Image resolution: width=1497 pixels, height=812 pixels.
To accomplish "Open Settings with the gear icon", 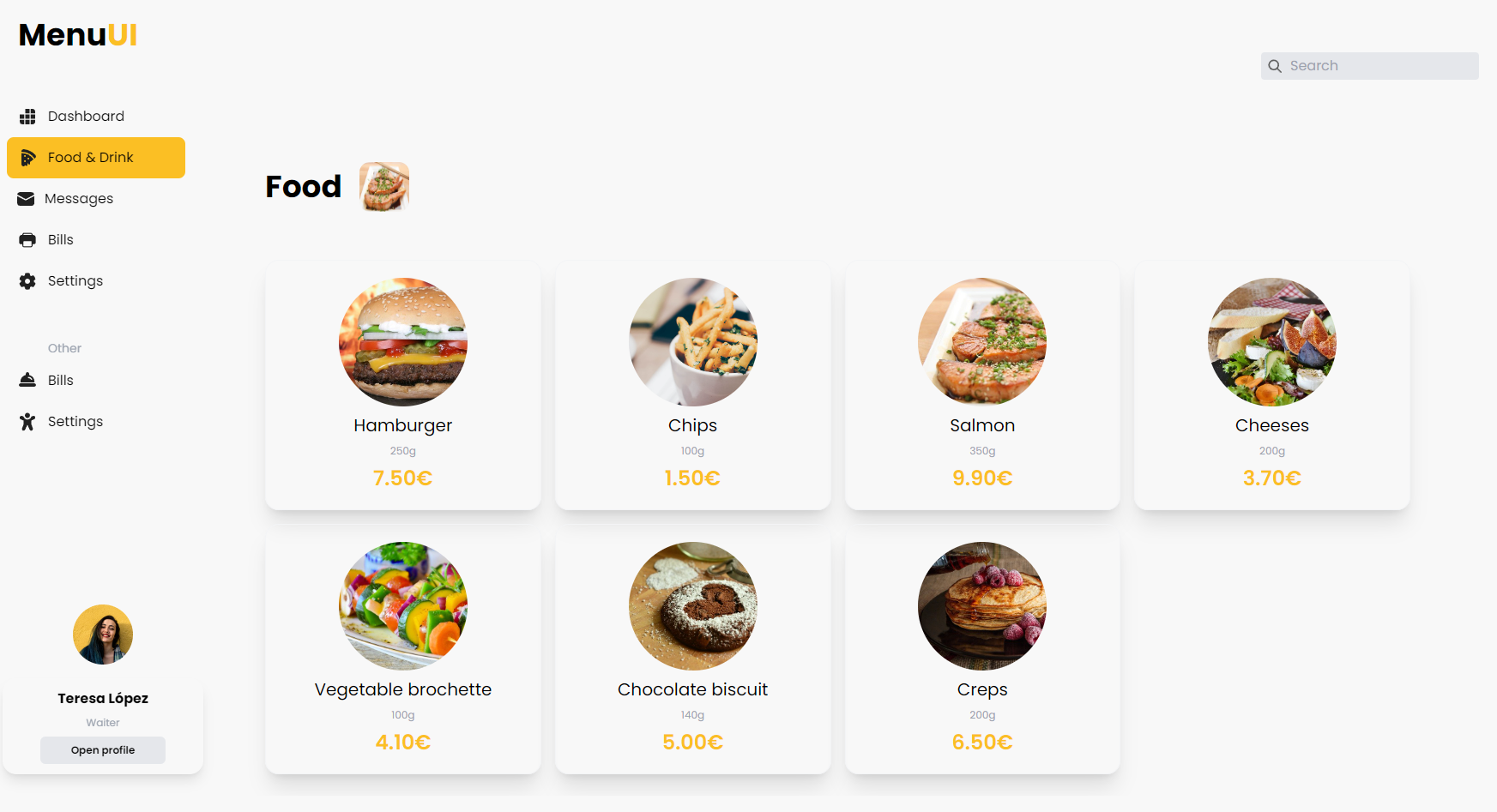I will [75, 281].
